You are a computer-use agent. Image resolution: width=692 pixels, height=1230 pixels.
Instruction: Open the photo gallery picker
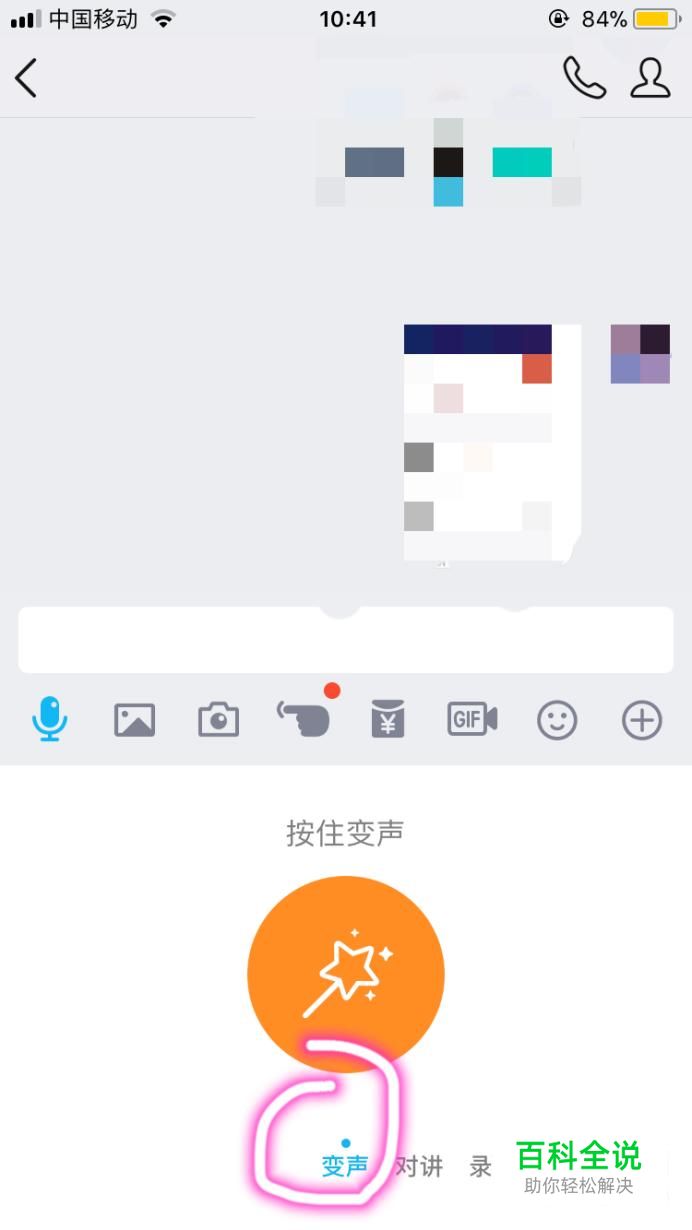click(134, 720)
